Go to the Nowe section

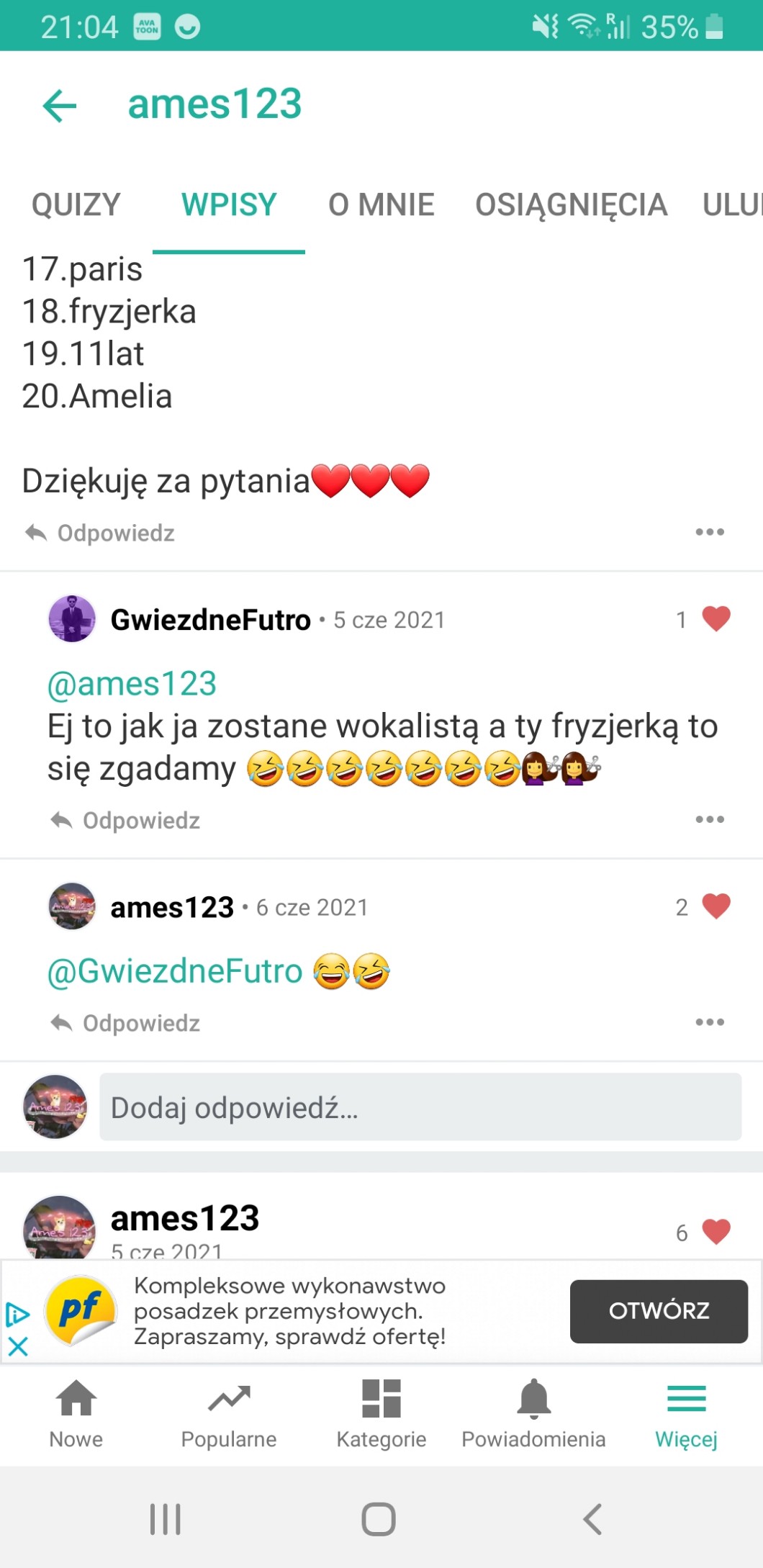(x=76, y=1413)
